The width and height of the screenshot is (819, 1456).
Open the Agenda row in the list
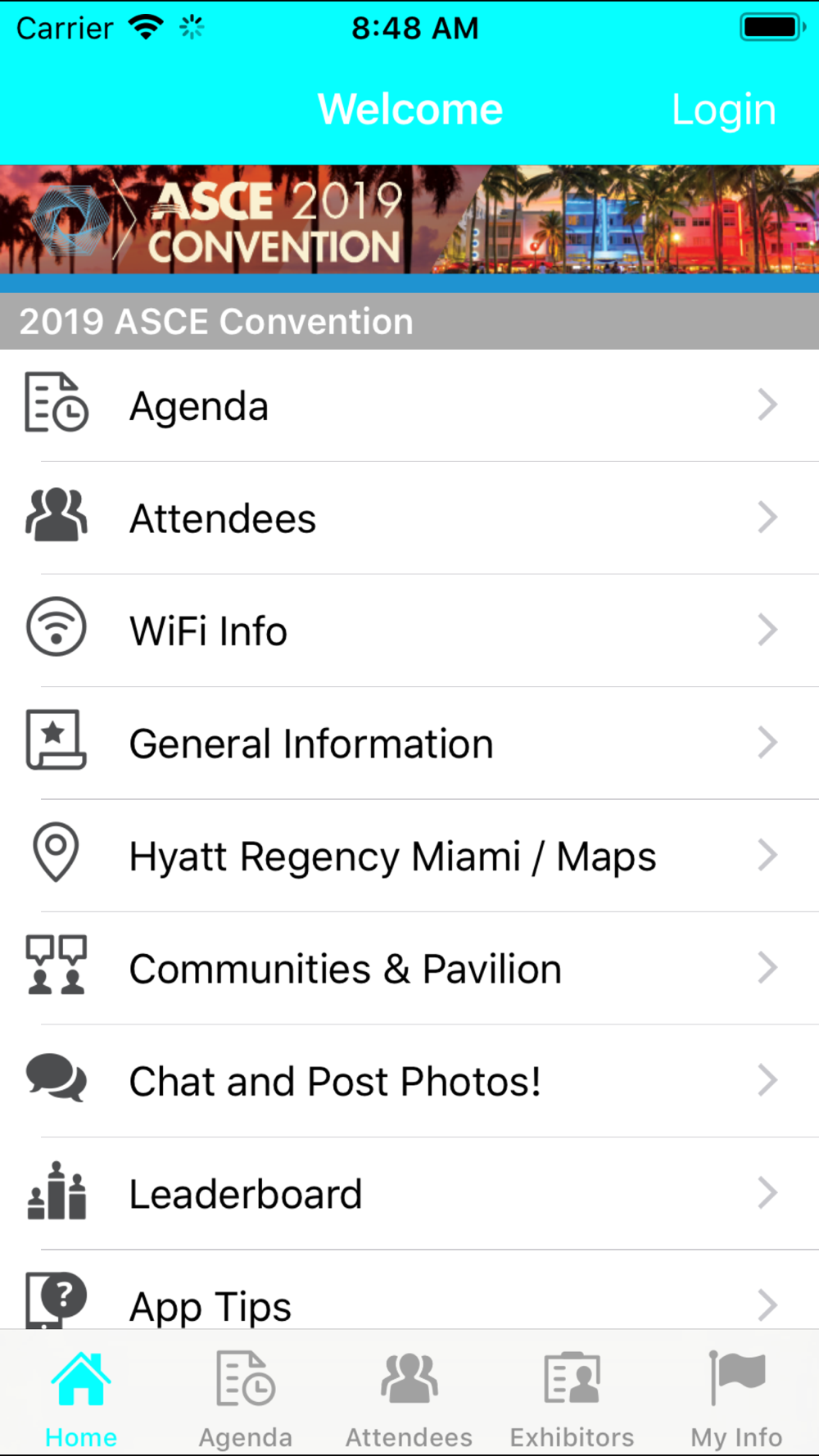[409, 406]
